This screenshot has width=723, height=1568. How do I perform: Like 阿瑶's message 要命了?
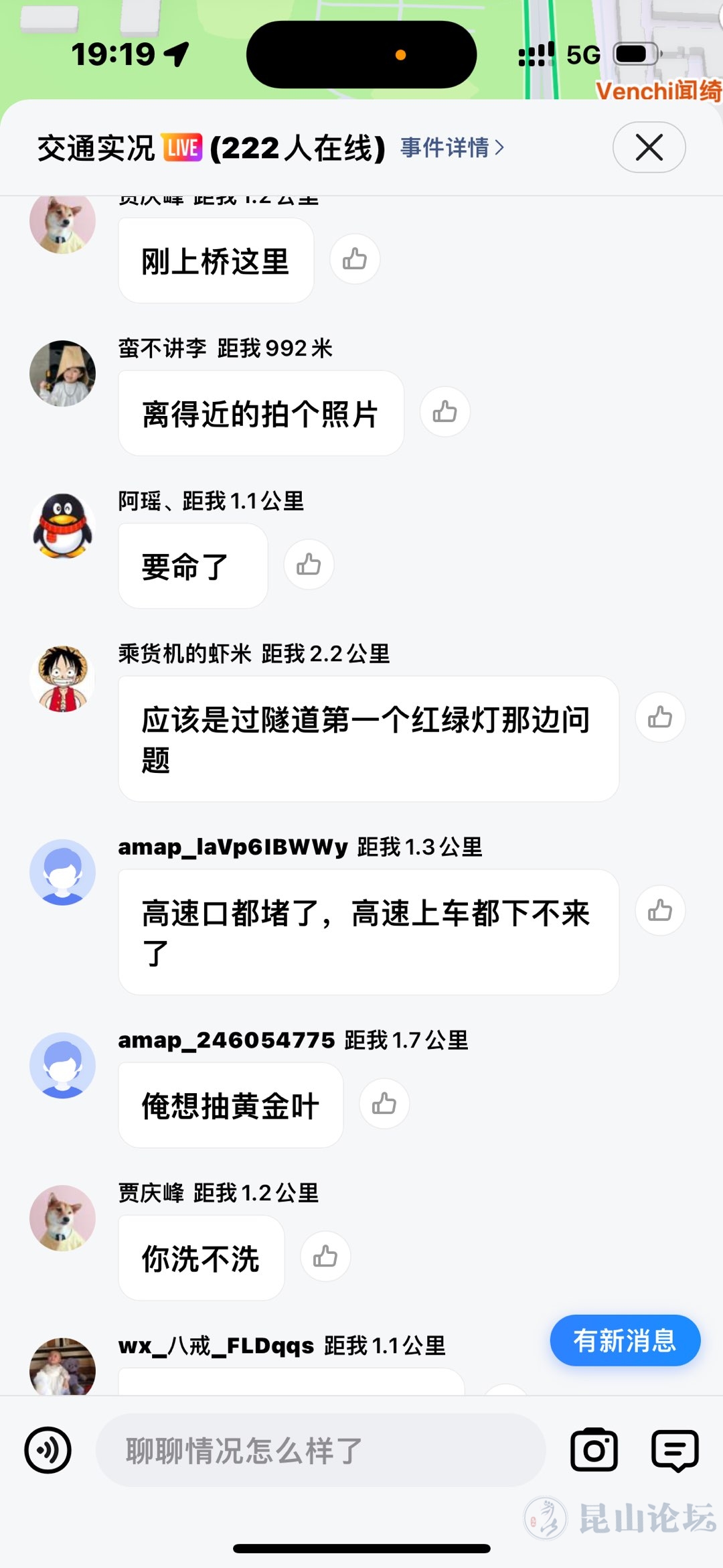pyautogui.click(x=309, y=565)
